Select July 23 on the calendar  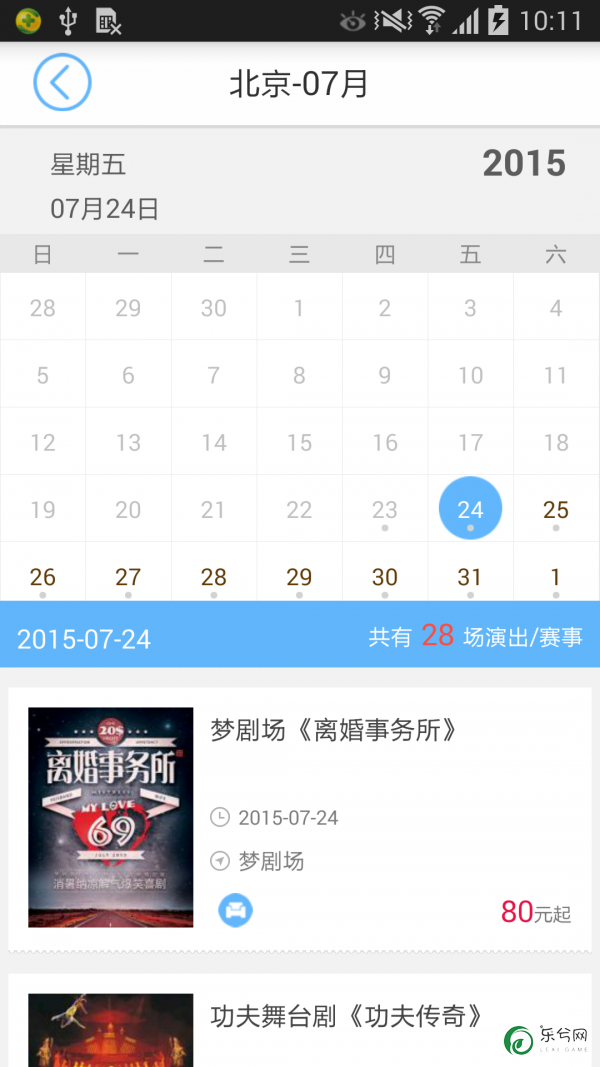coord(385,510)
